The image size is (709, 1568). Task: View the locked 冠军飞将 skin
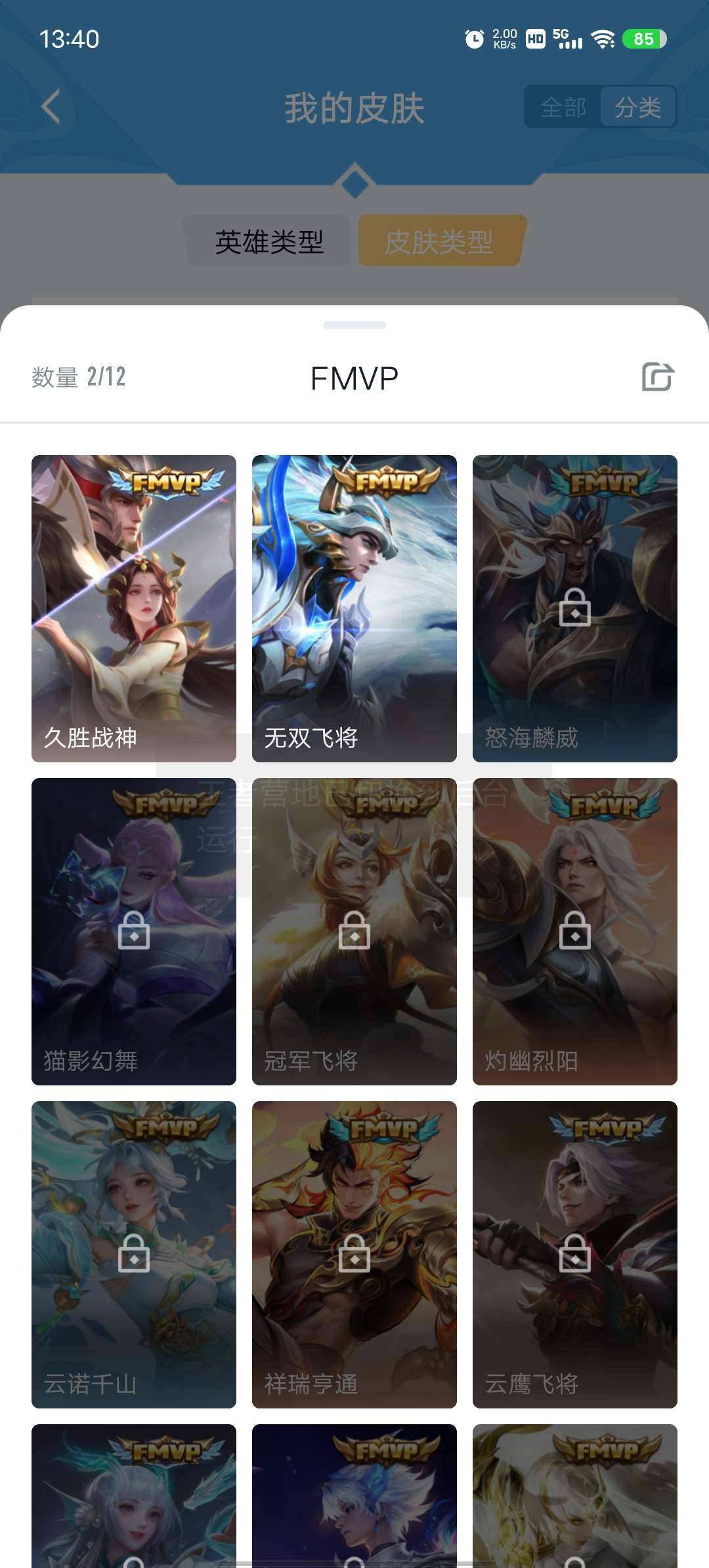[354, 931]
